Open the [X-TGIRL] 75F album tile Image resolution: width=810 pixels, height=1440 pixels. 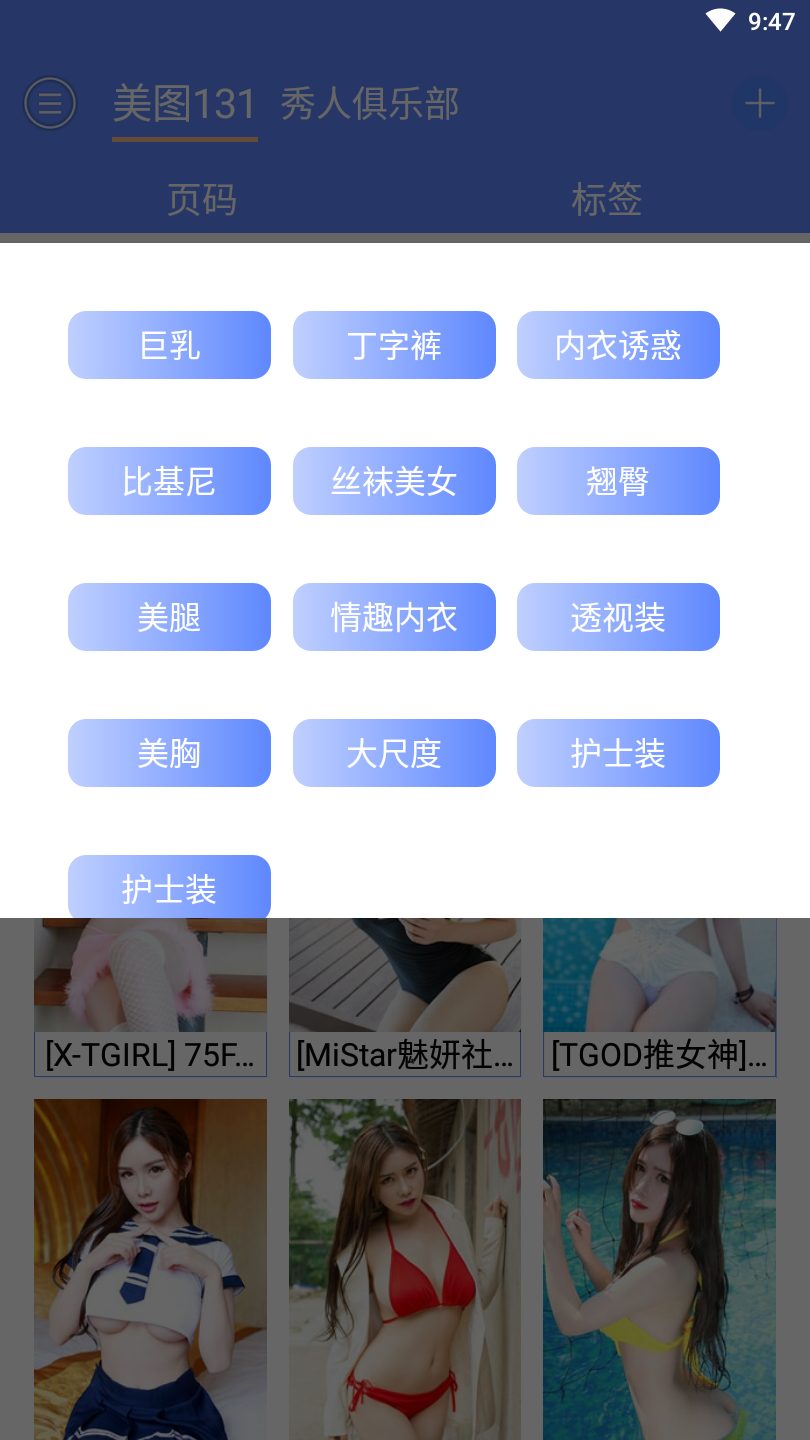tap(150, 997)
